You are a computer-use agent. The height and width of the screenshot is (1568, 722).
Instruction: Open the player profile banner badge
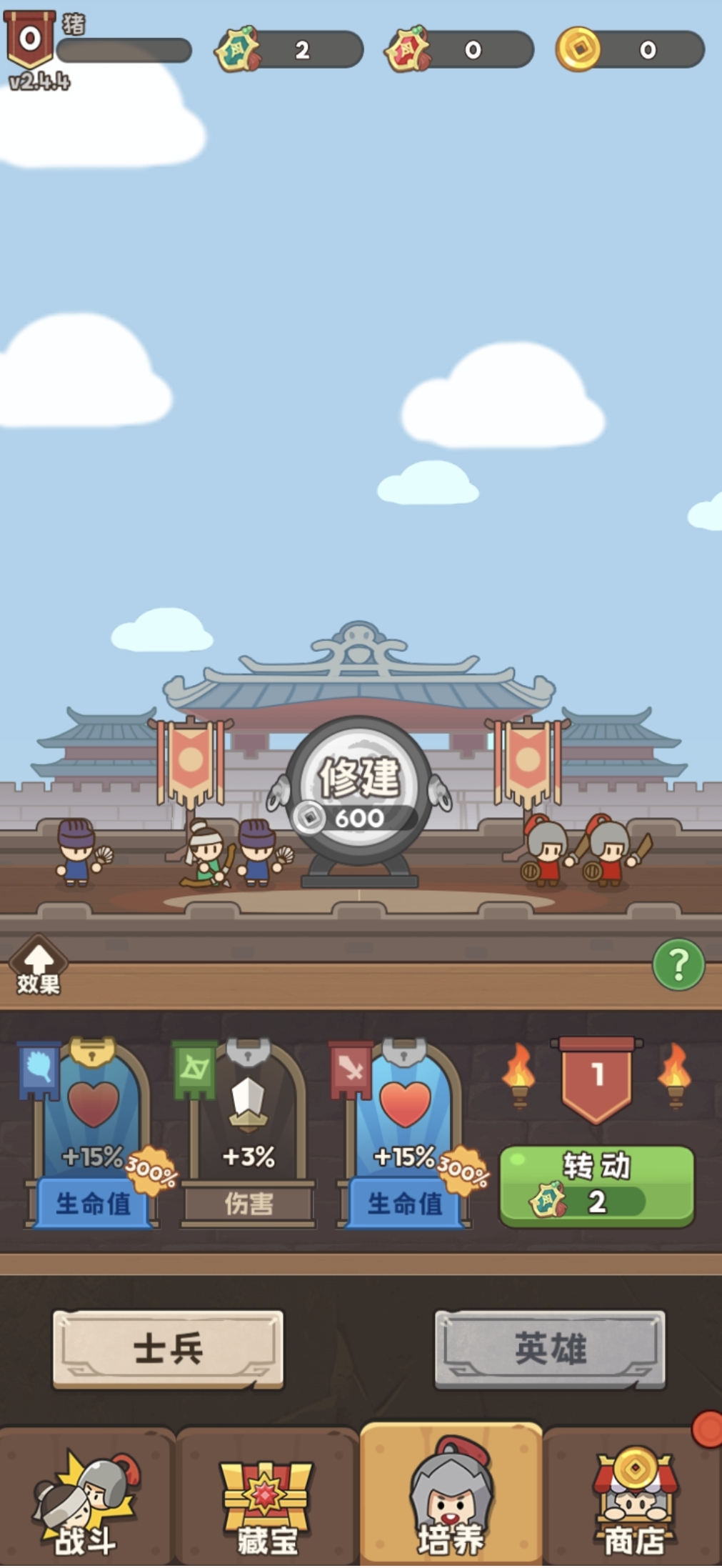(x=30, y=39)
